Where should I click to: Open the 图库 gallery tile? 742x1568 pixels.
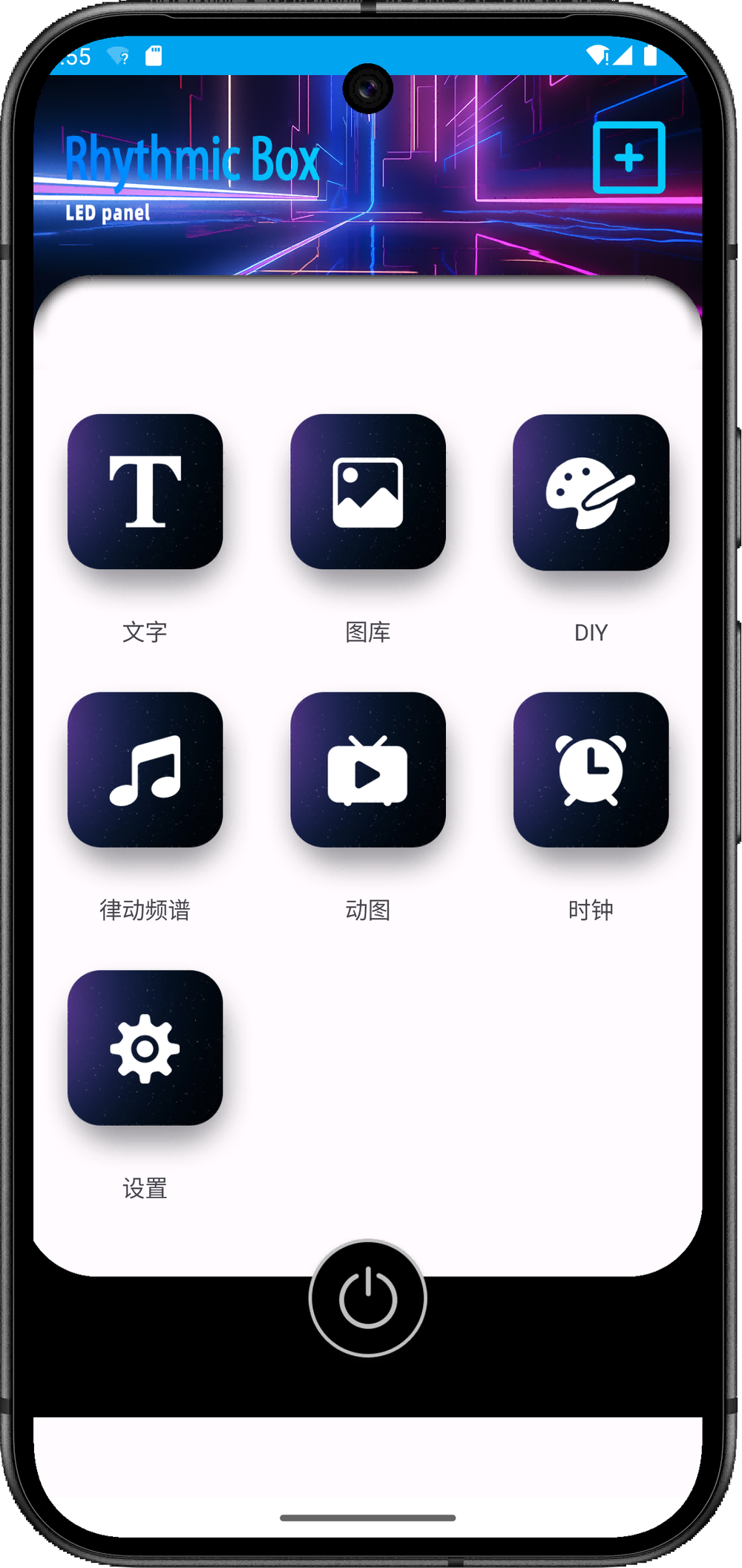pyautogui.click(x=368, y=492)
